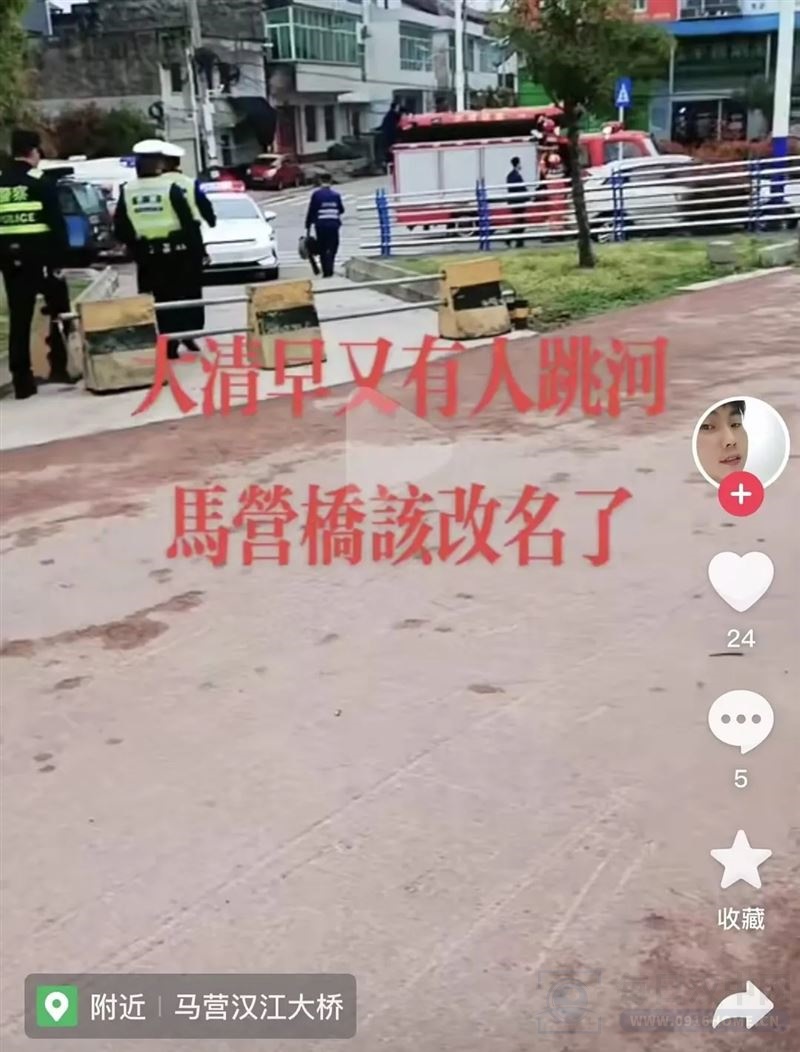Image resolution: width=800 pixels, height=1052 pixels.
Task: Follow the creator with the plus button
Action: tap(740, 494)
